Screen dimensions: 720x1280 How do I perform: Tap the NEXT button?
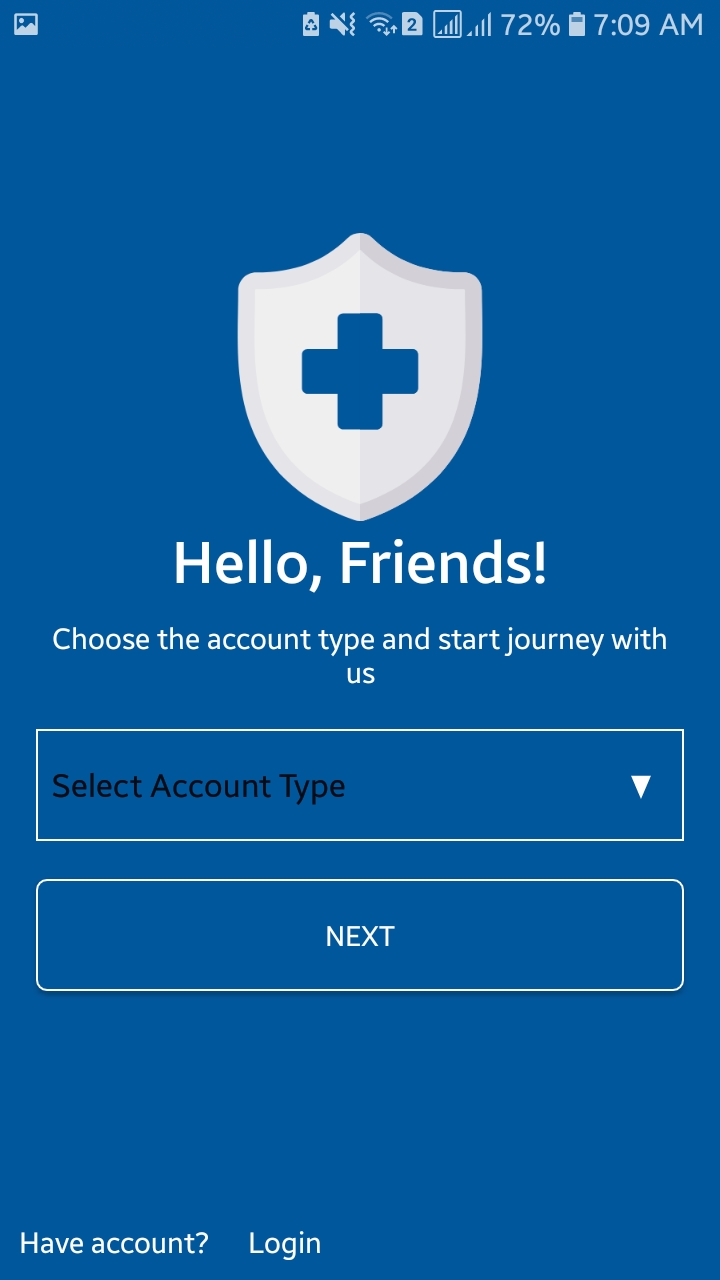coord(360,935)
